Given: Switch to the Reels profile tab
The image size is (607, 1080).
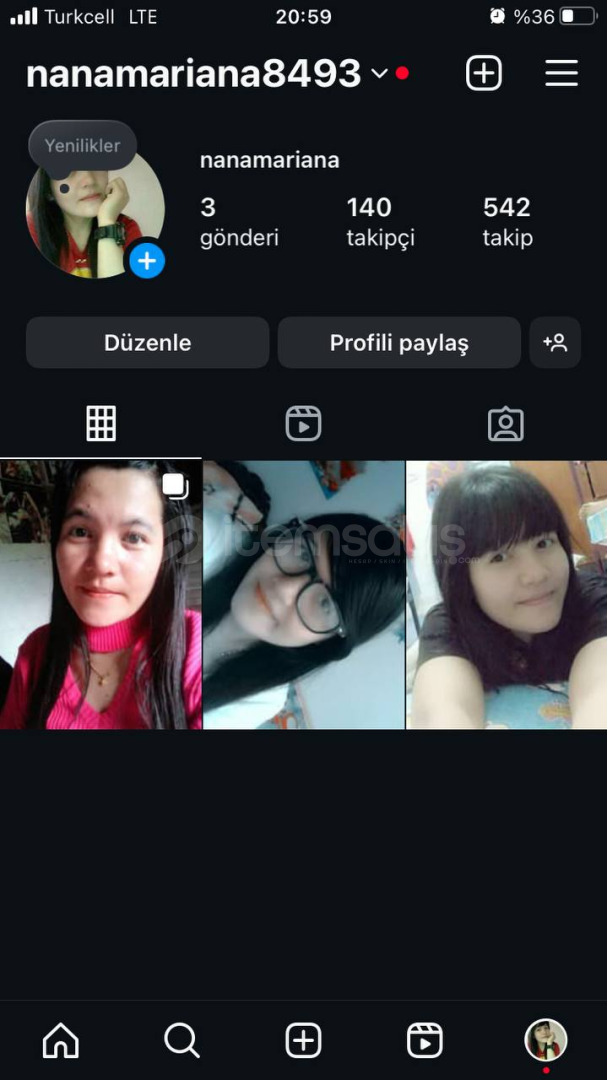Looking at the screenshot, I should 303,424.
